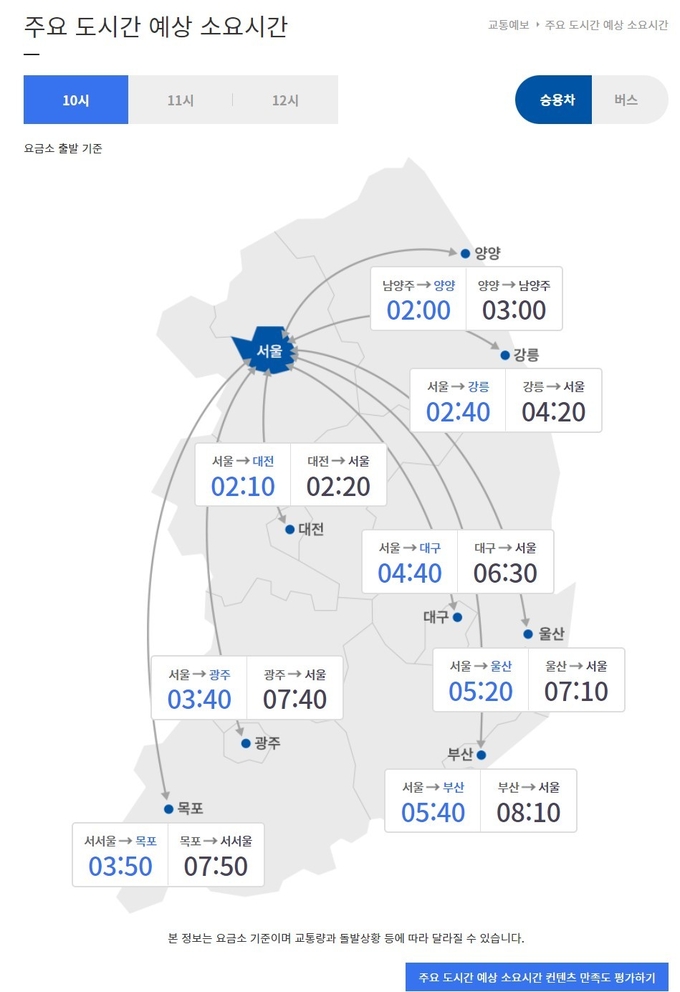
Task: Select the 10시 time tab
Action: point(76,100)
